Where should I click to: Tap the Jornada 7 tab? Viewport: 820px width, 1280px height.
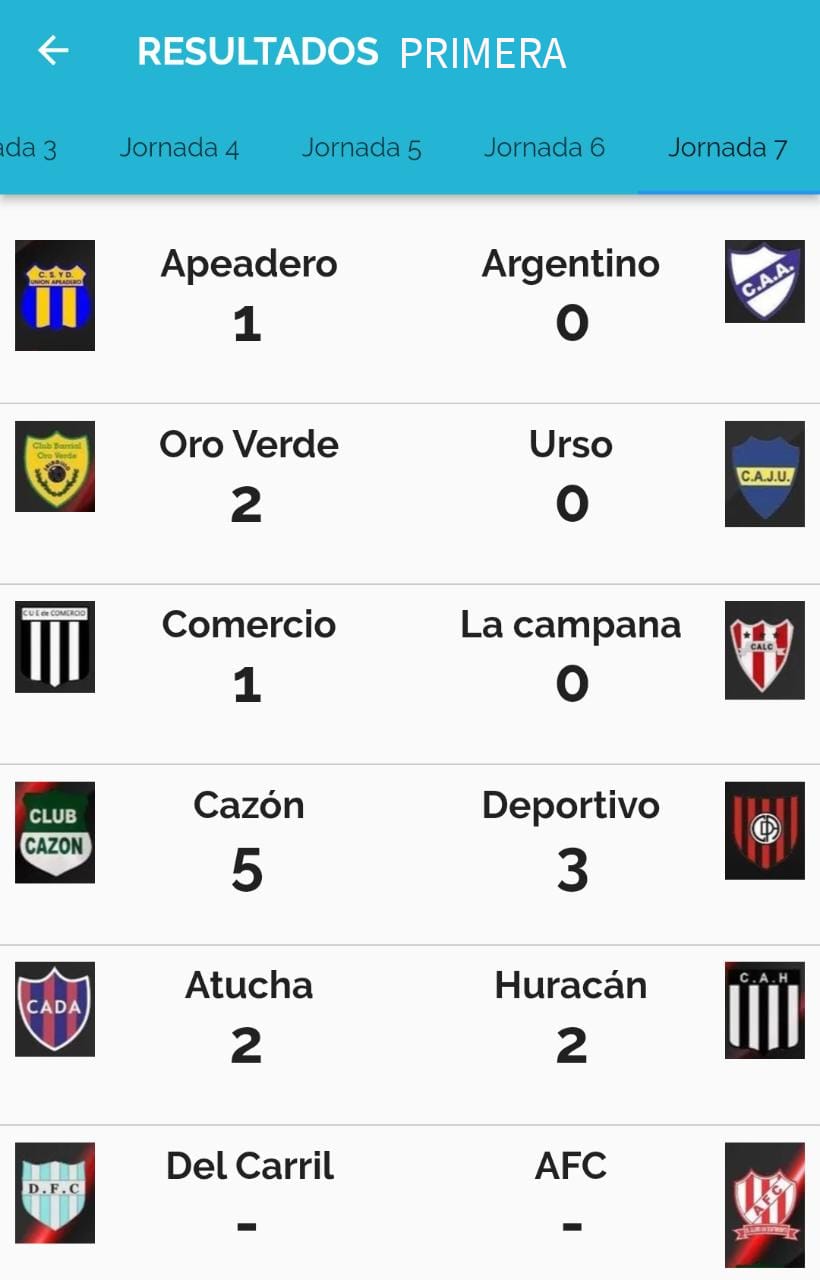point(727,148)
